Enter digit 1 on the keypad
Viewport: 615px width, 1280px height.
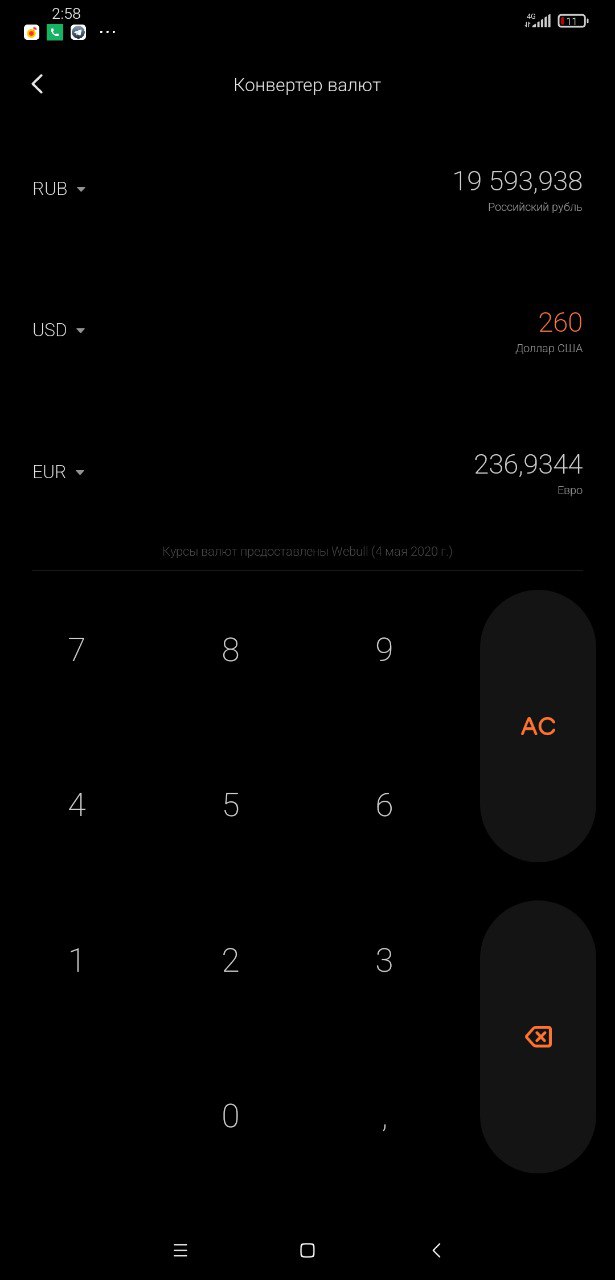(x=77, y=961)
